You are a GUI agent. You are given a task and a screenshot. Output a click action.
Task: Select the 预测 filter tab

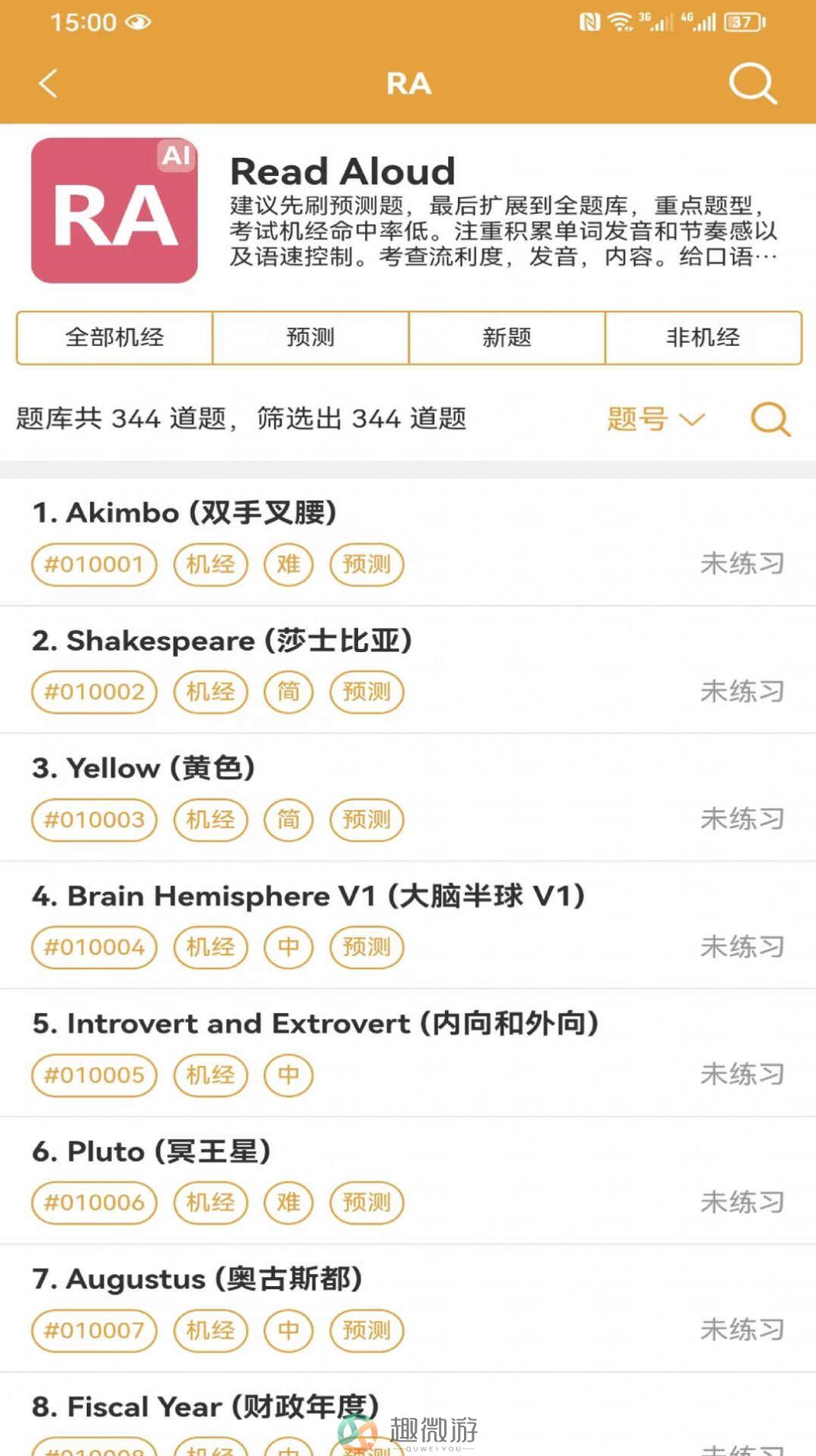[x=310, y=338]
